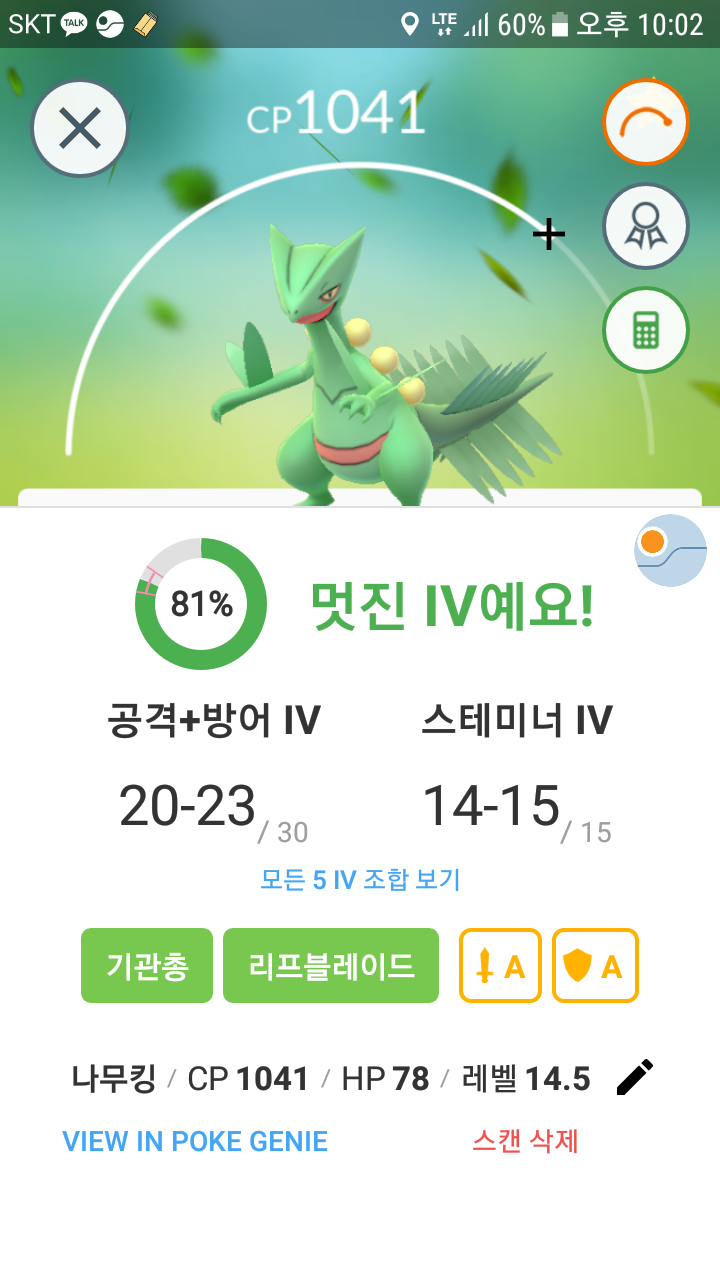720x1280 pixels.
Task: Open the ribbon medal icon
Action: (x=646, y=226)
